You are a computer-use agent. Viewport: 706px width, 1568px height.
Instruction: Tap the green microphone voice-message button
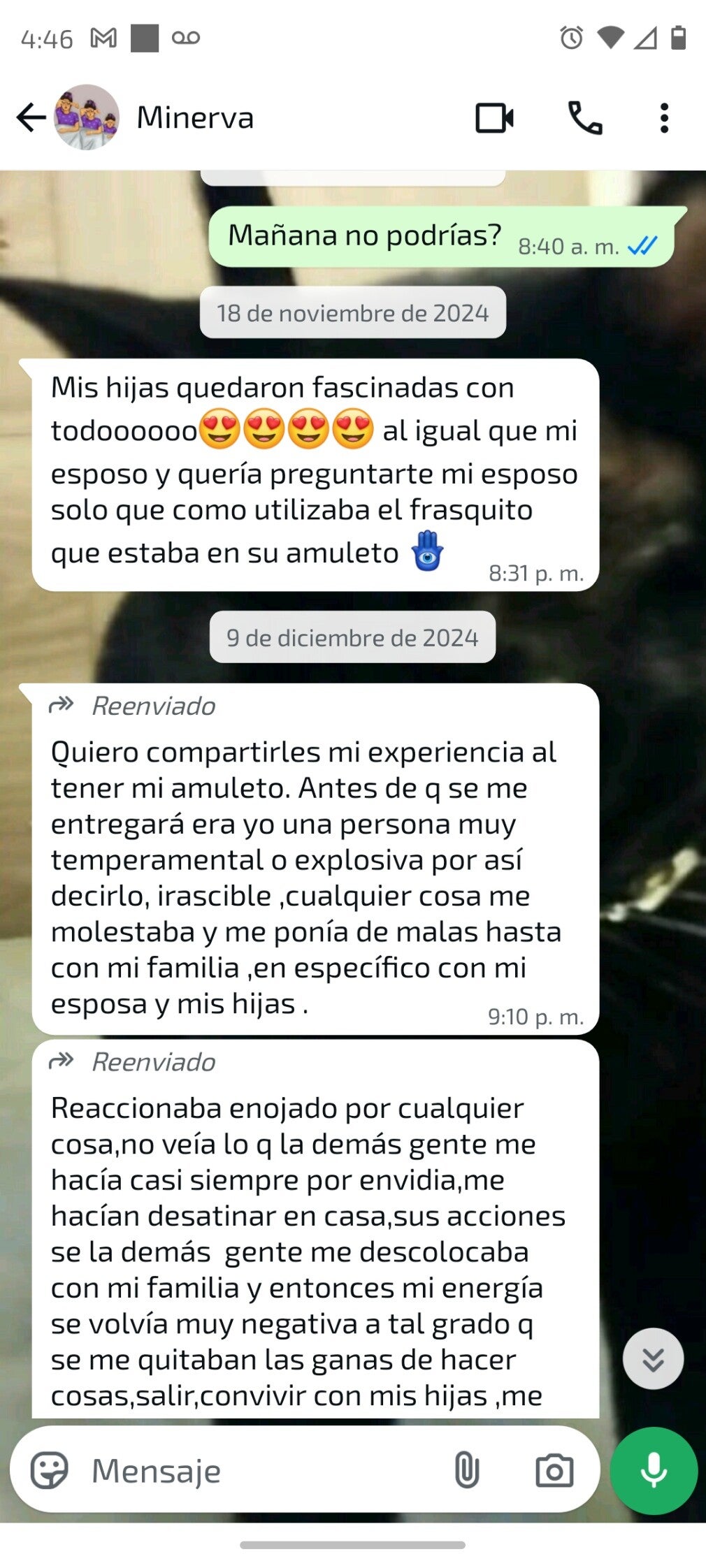(x=654, y=1471)
